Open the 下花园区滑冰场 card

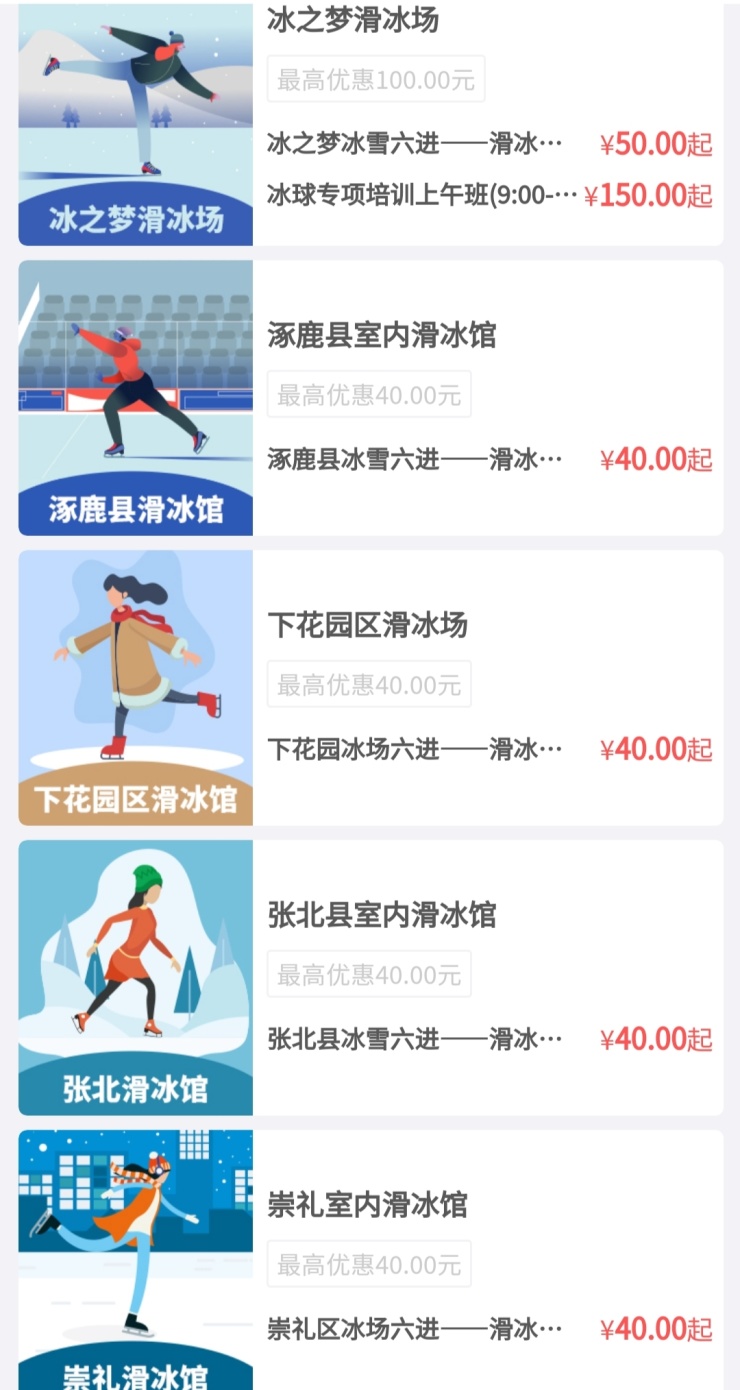point(370,688)
